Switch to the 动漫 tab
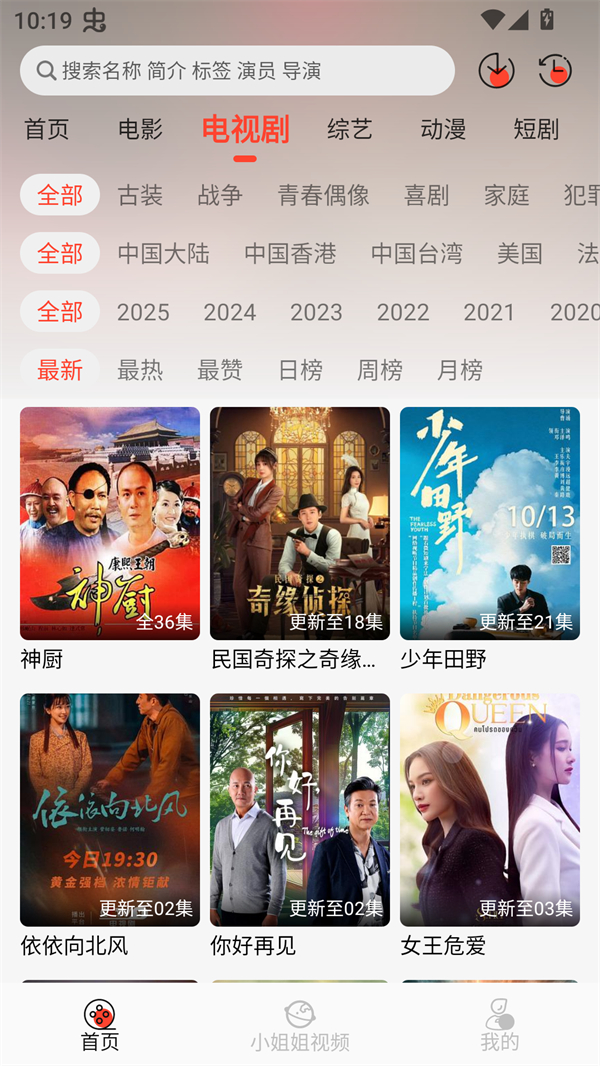Image resolution: width=600 pixels, height=1066 pixels. pyautogui.click(x=443, y=129)
